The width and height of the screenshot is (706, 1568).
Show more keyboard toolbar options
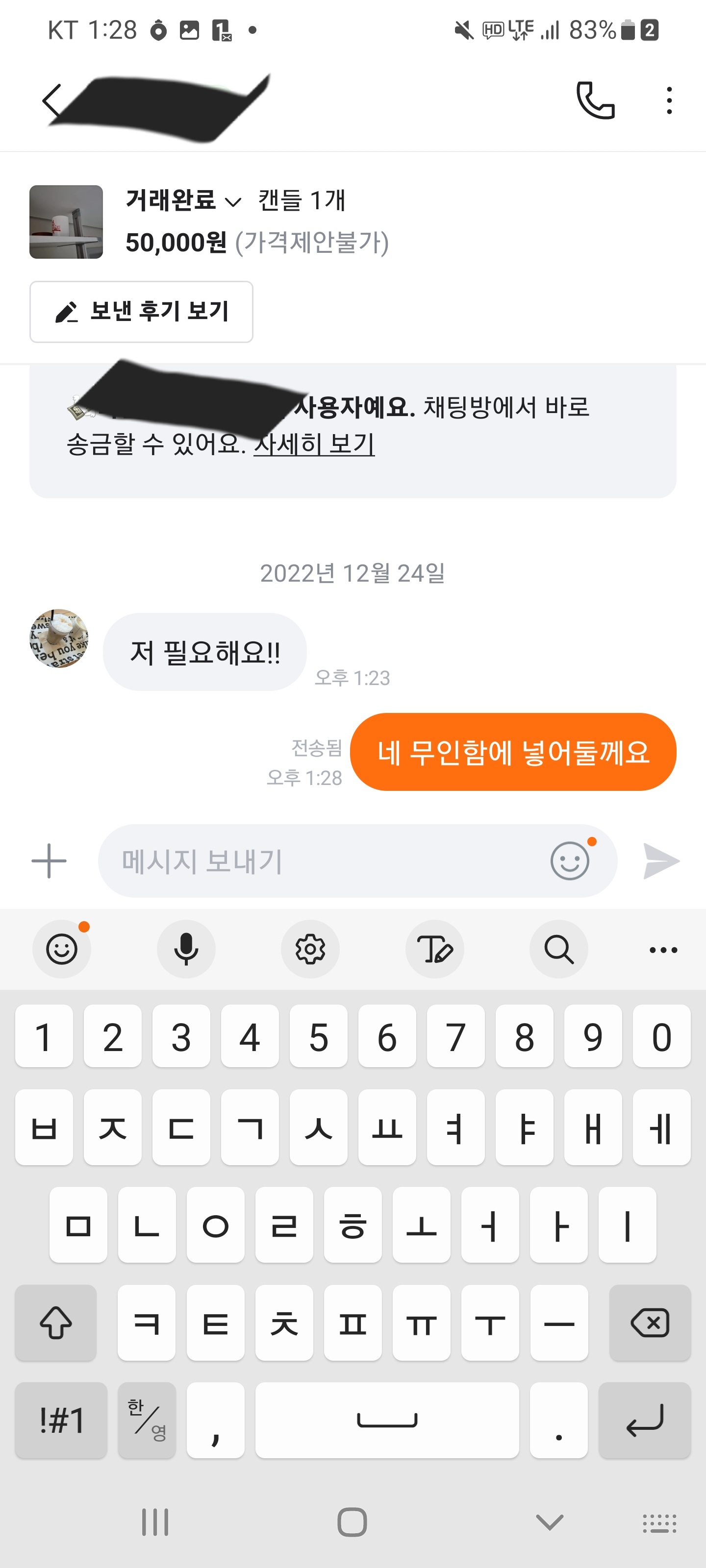(663, 950)
